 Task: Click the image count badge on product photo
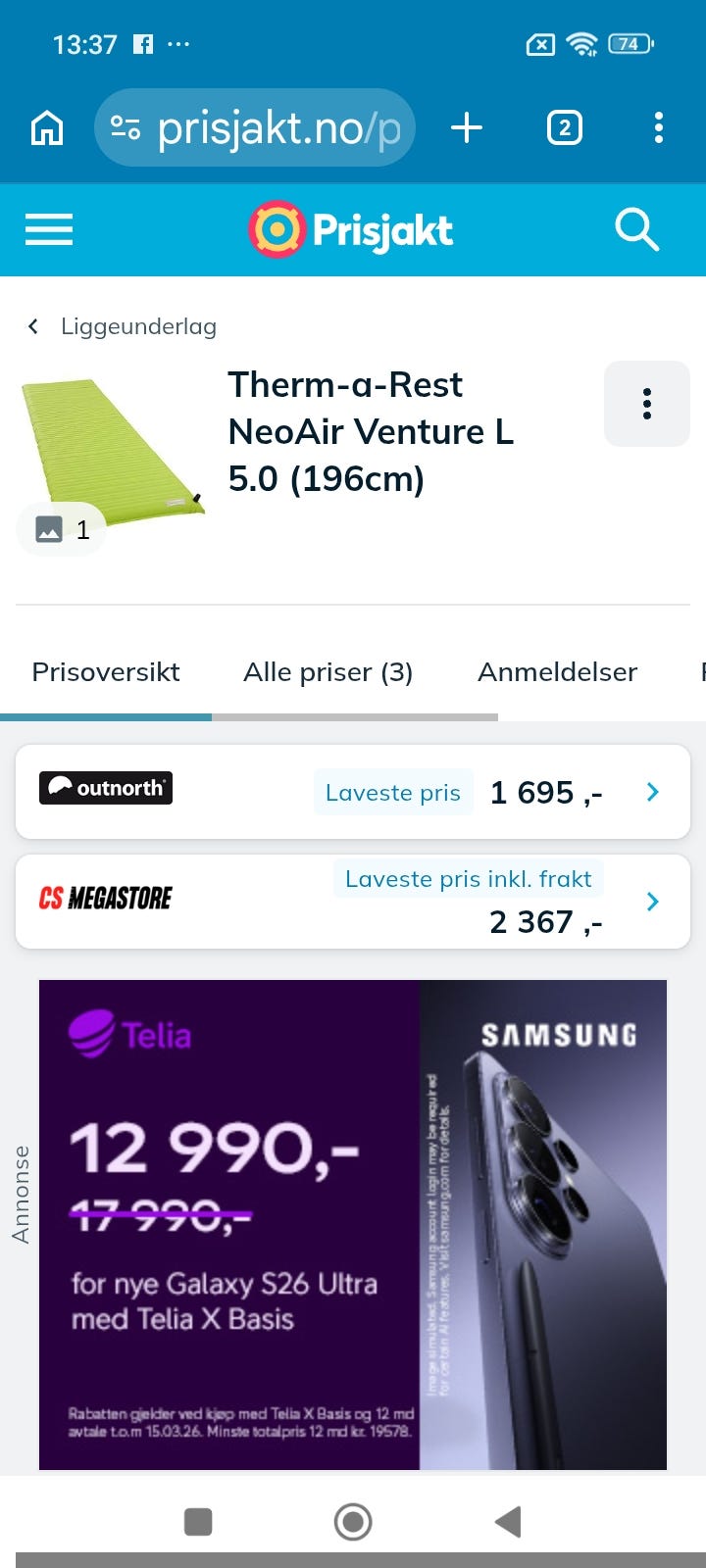point(61,529)
